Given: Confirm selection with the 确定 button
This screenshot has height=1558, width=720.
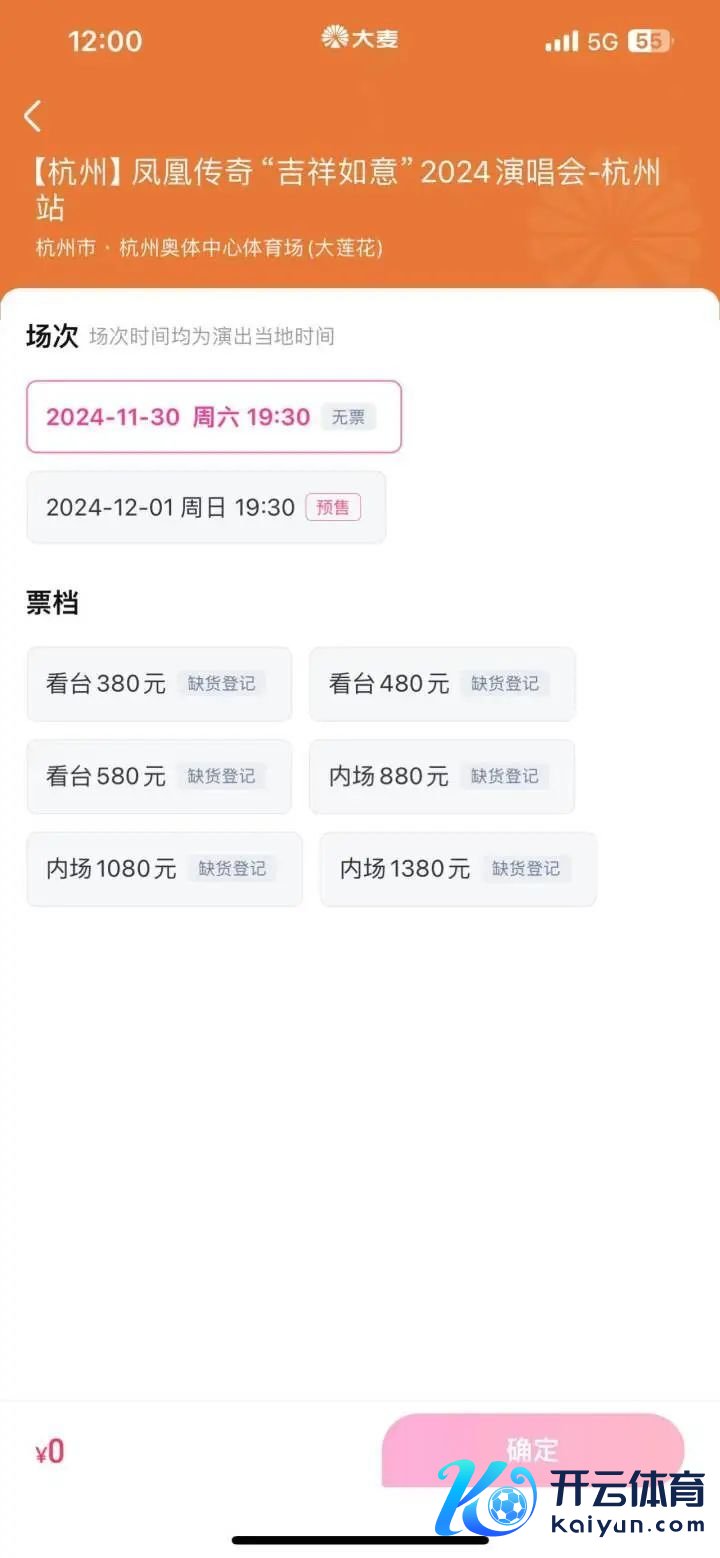Looking at the screenshot, I should point(532,1449).
